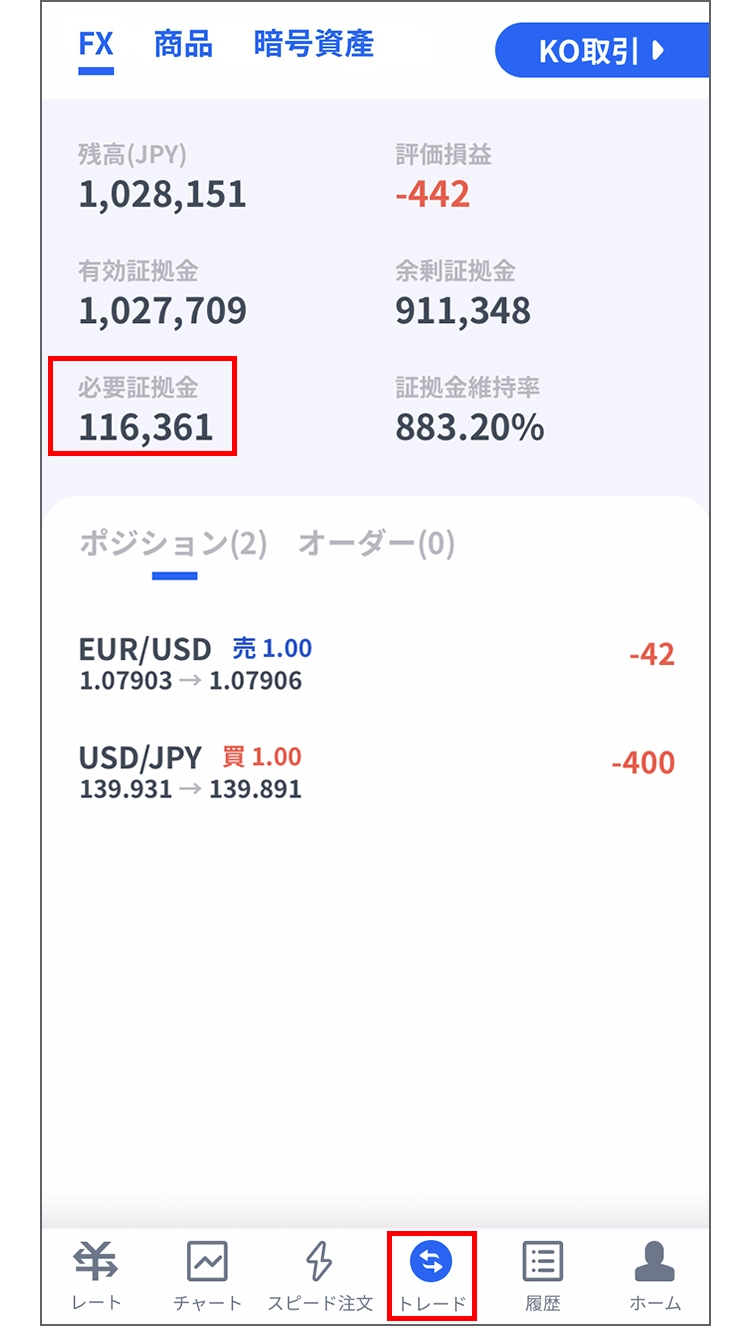Open スピード注文 from the bottom bar
Image resolution: width=750 pixels, height=1326 pixels.
(320, 1274)
